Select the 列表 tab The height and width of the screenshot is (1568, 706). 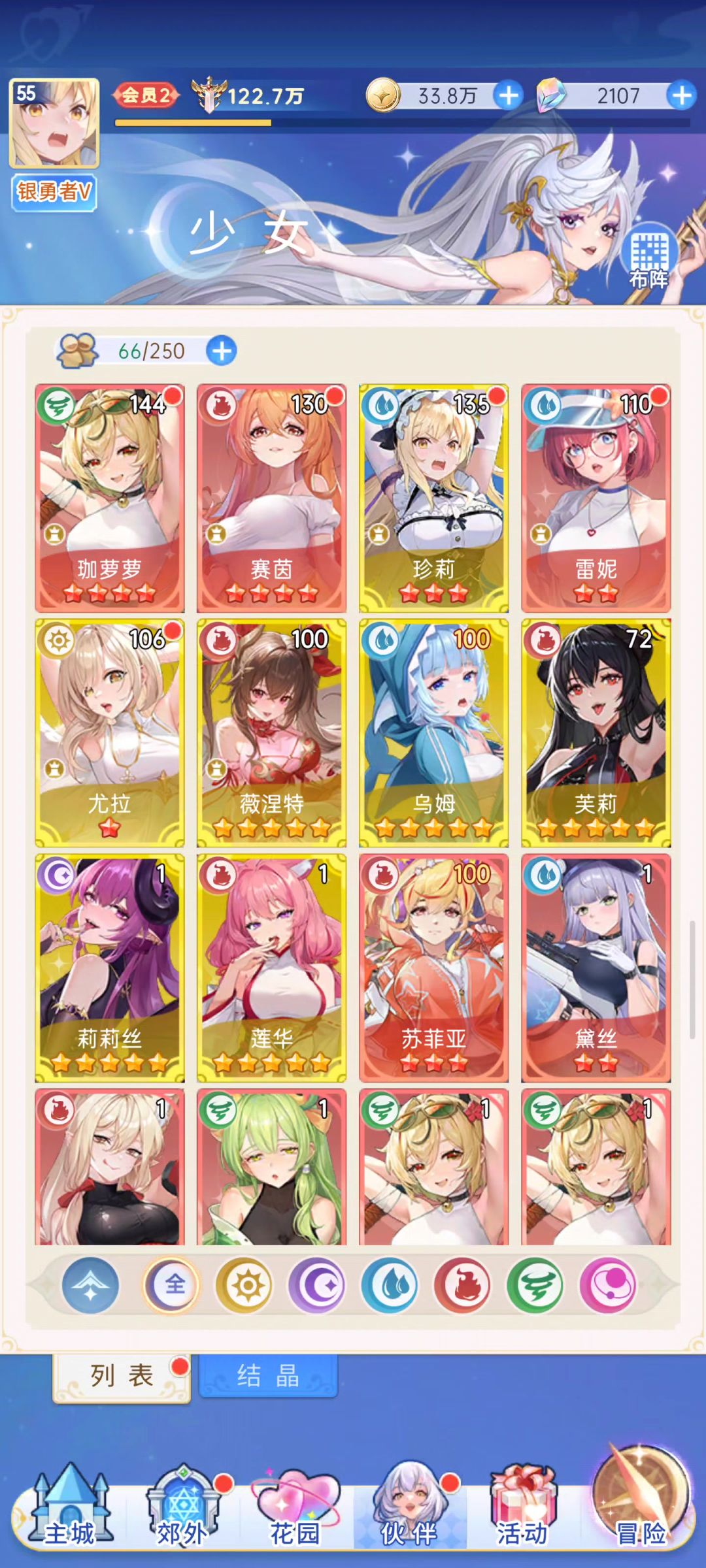[122, 1375]
